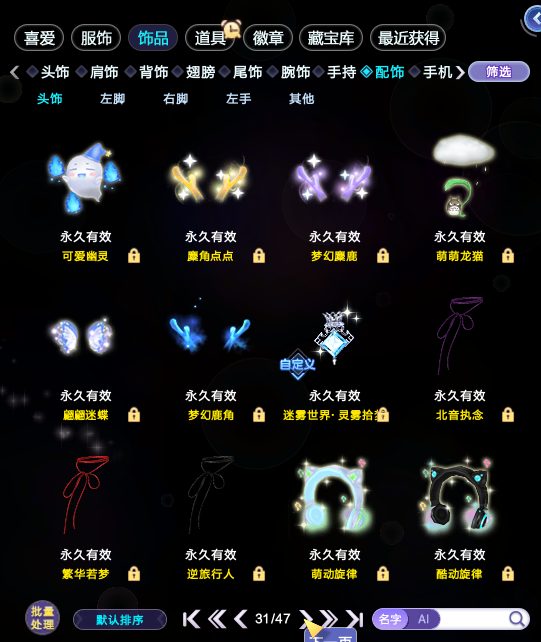Go to the 藏宝库 tab
This screenshot has height=642, width=541.
point(330,38)
